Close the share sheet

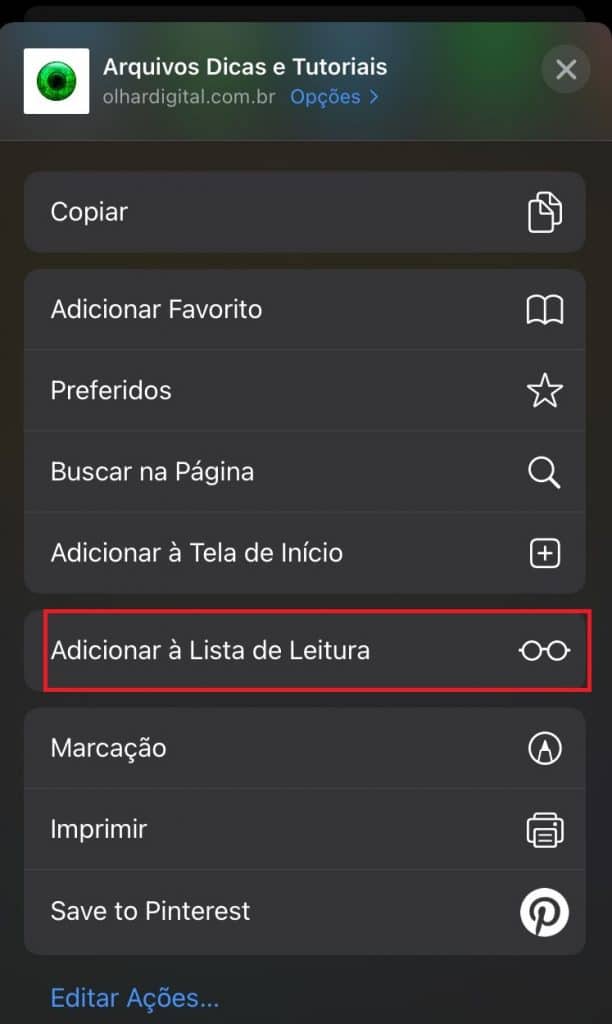coord(566,69)
